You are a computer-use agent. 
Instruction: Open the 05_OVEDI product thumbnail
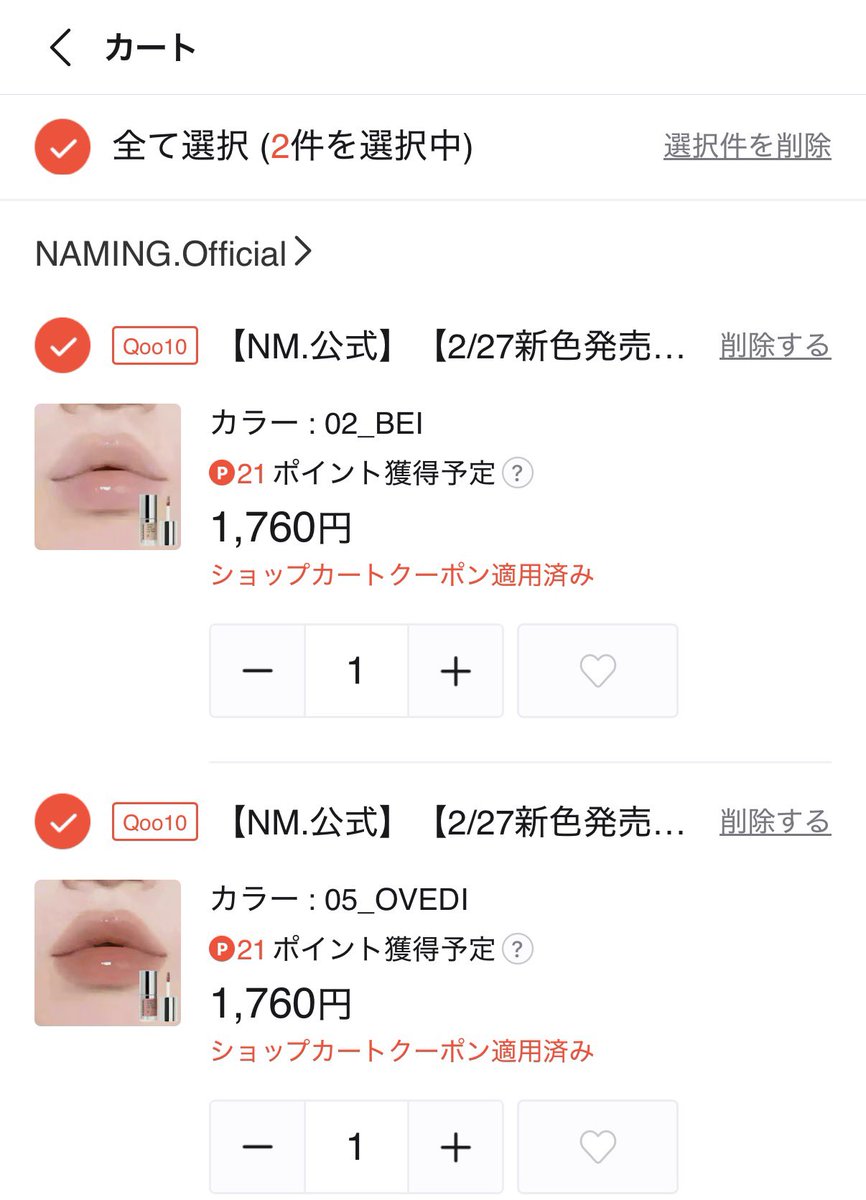pyautogui.click(x=107, y=952)
